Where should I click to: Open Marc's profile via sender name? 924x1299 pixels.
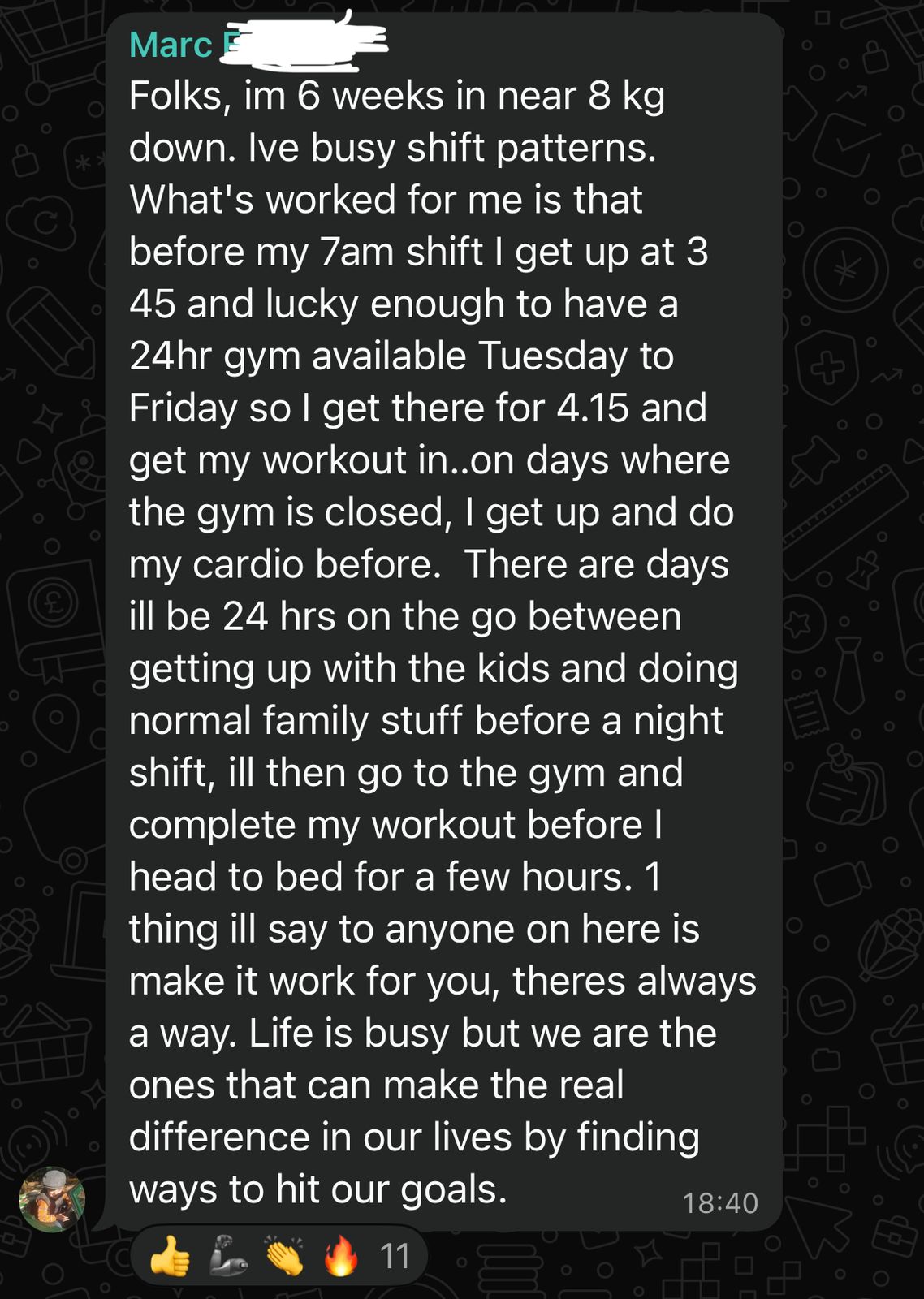(172, 45)
